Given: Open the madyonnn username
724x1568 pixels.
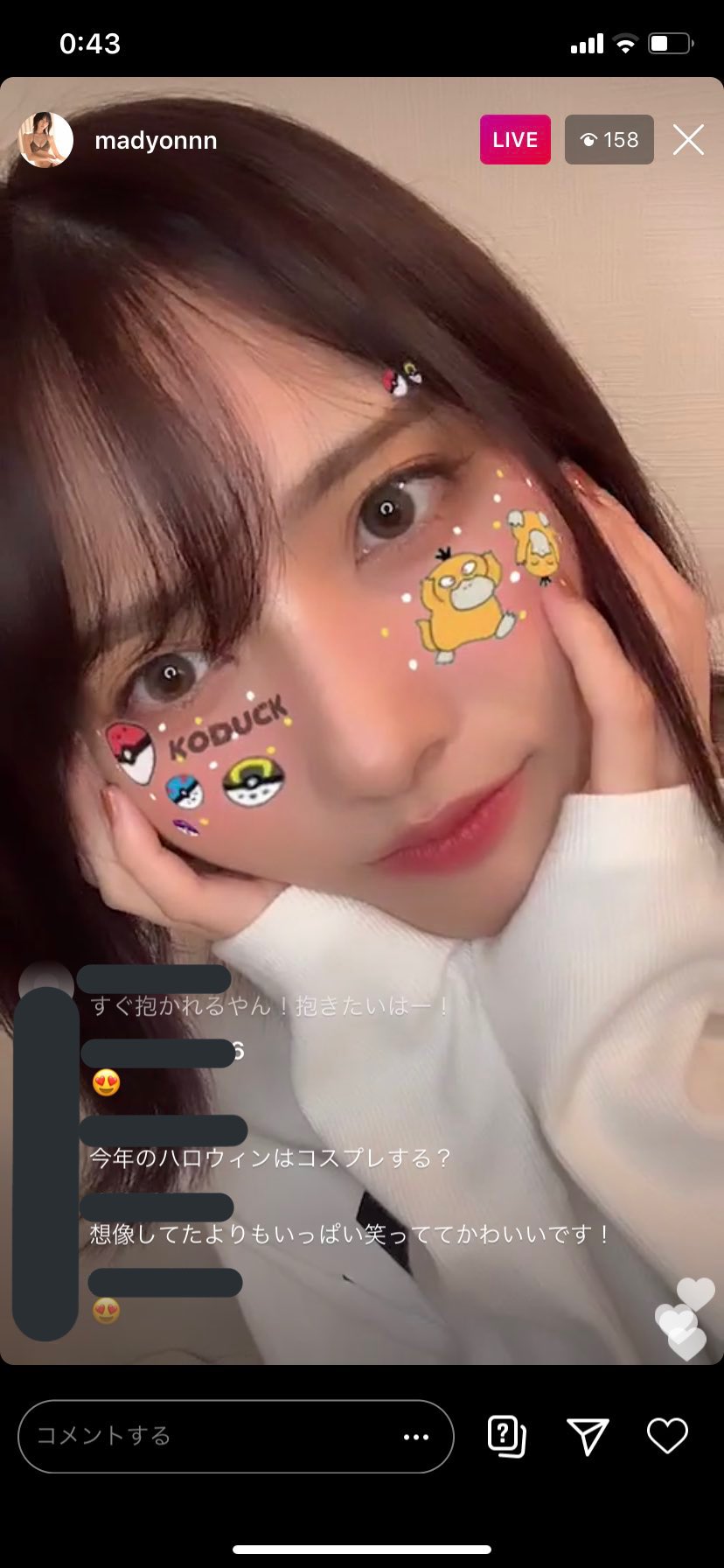Looking at the screenshot, I should [156, 140].
